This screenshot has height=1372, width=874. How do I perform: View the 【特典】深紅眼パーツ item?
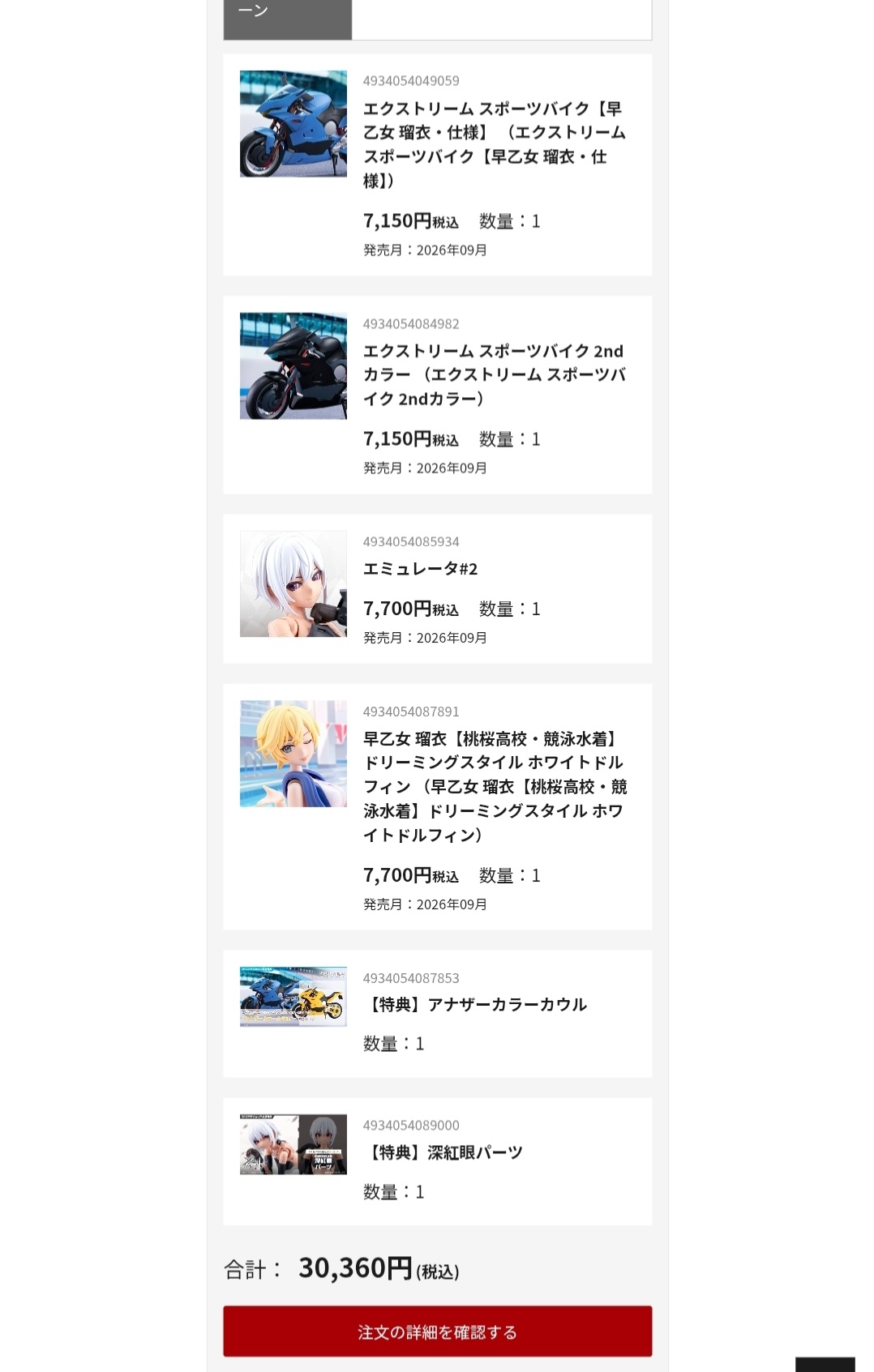click(x=443, y=1152)
